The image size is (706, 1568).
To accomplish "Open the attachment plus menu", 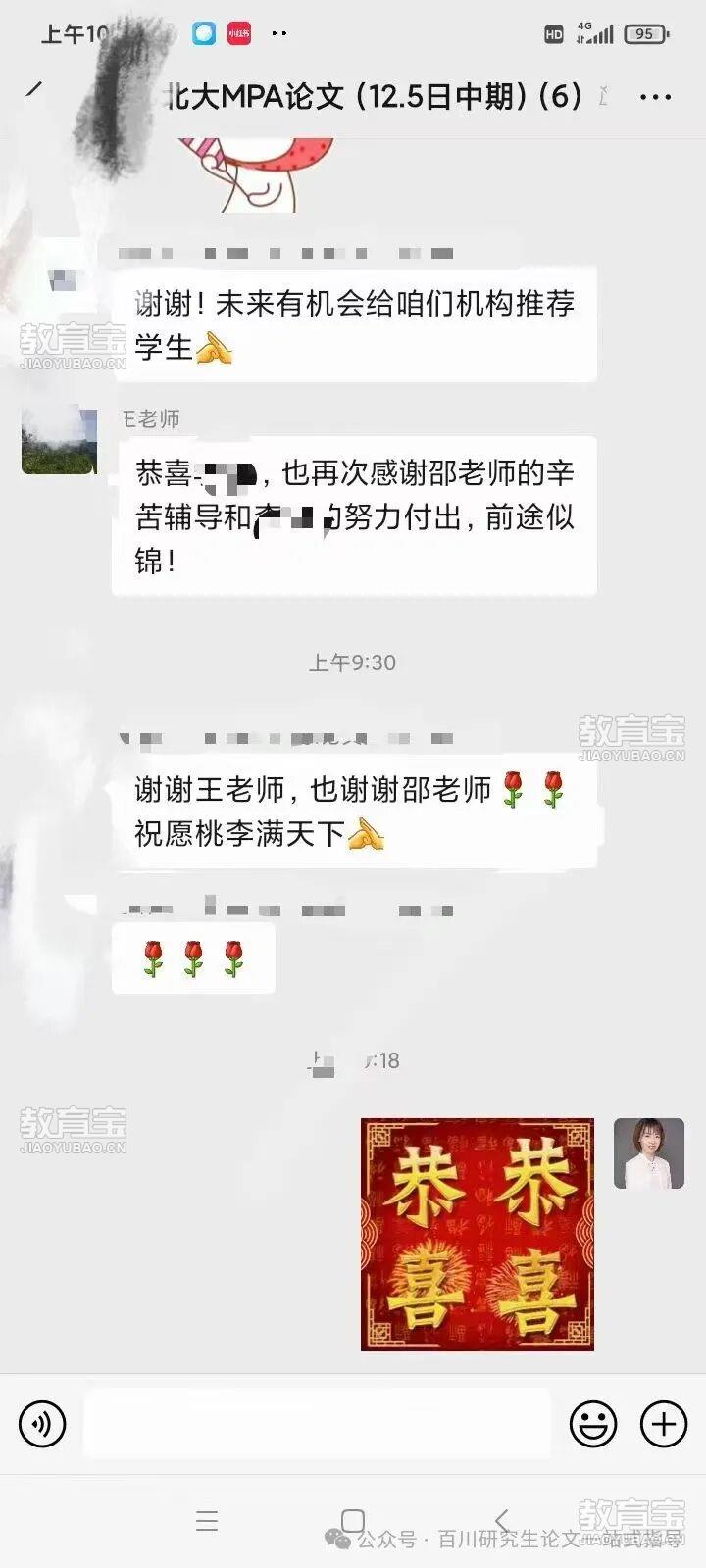I will coord(665,1424).
